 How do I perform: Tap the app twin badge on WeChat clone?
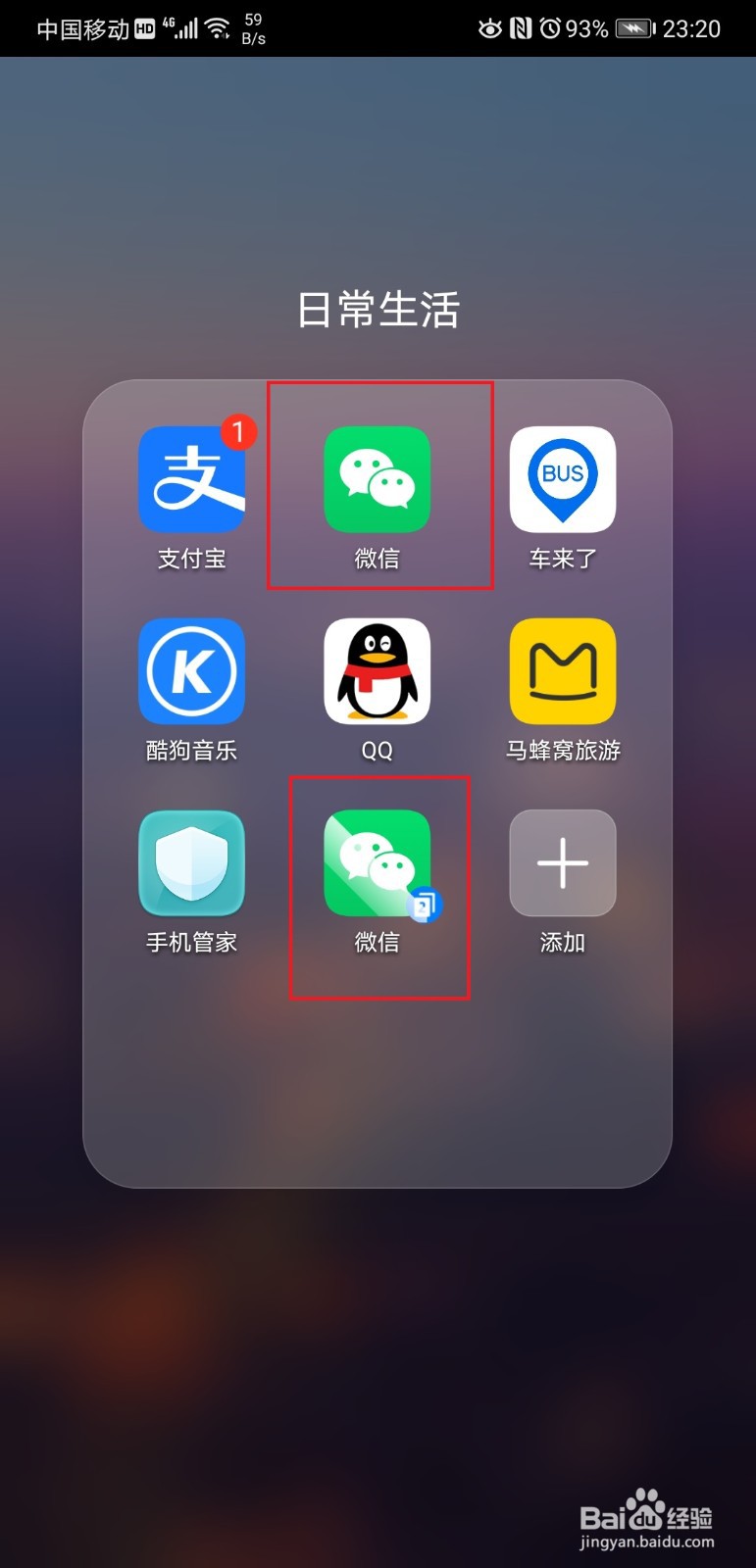click(x=424, y=906)
